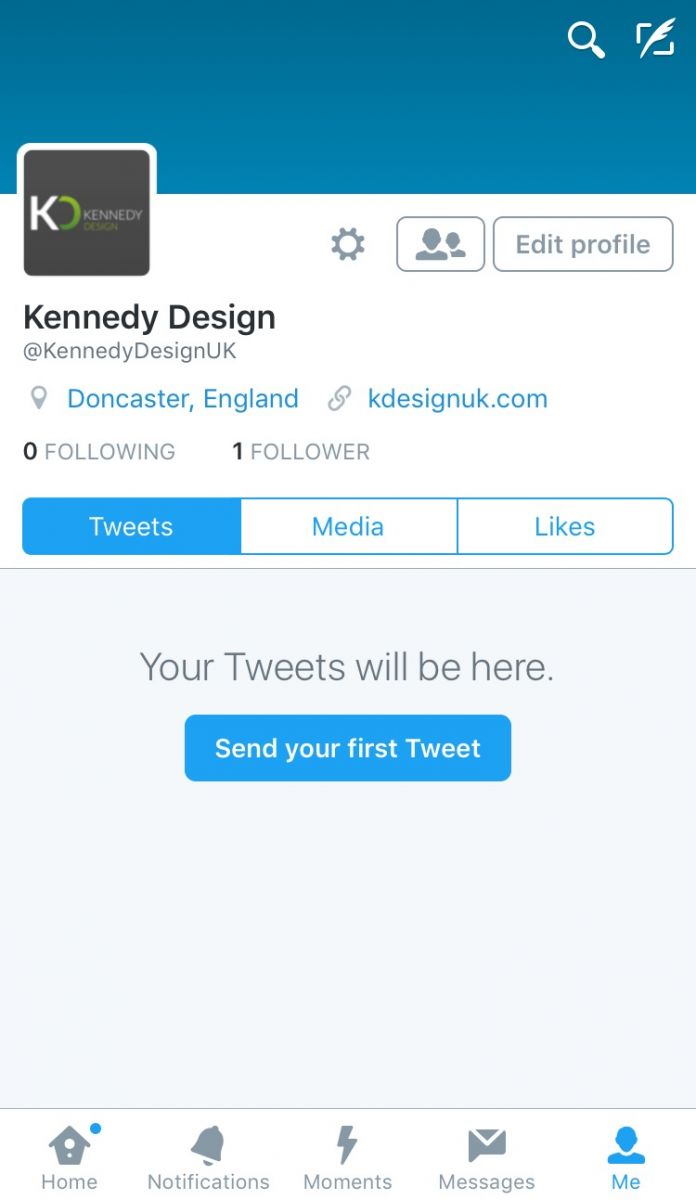696x1200 pixels.
Task: View the follower list
Action: click(301, 452)
